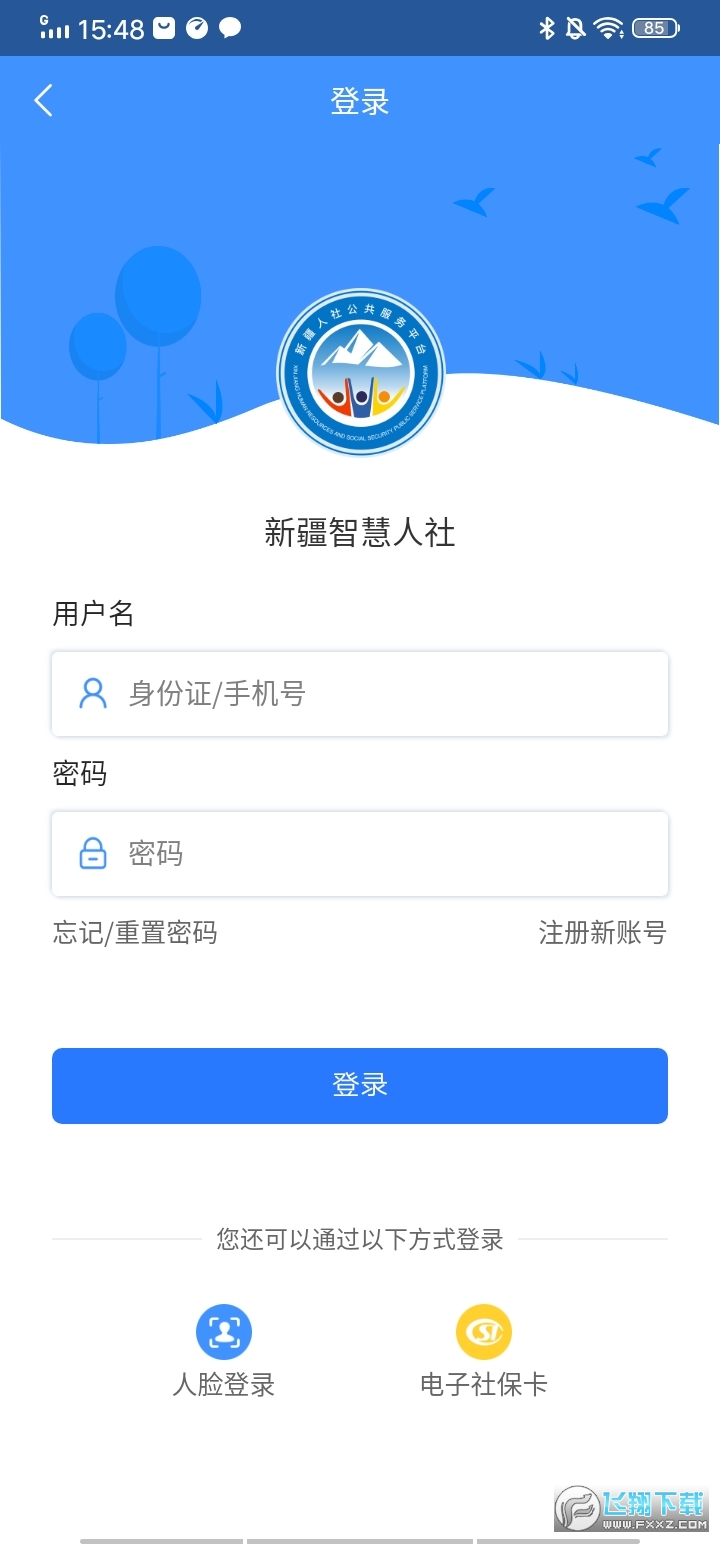Click the battery indicator showing 85
Screen dimensions: 720x1544
(x=654, y=27)
